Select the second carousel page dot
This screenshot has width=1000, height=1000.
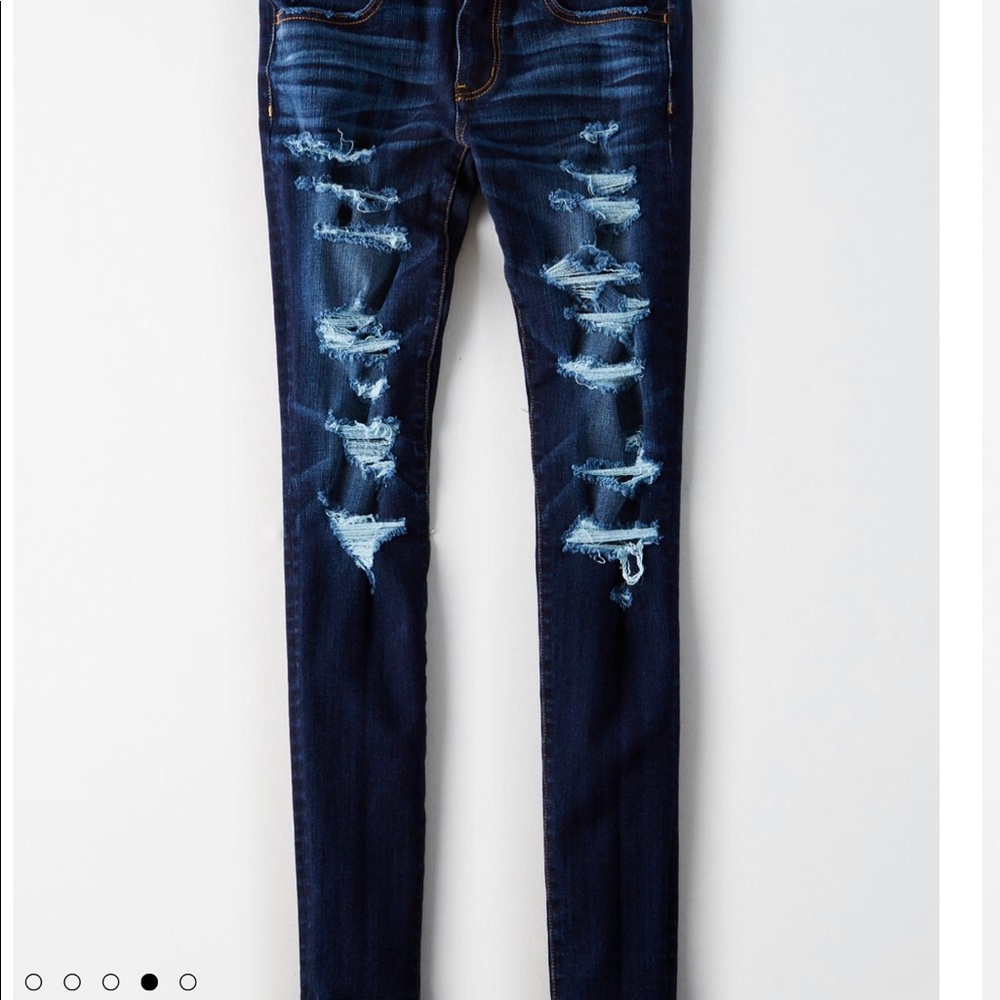[x=72, y=982]
